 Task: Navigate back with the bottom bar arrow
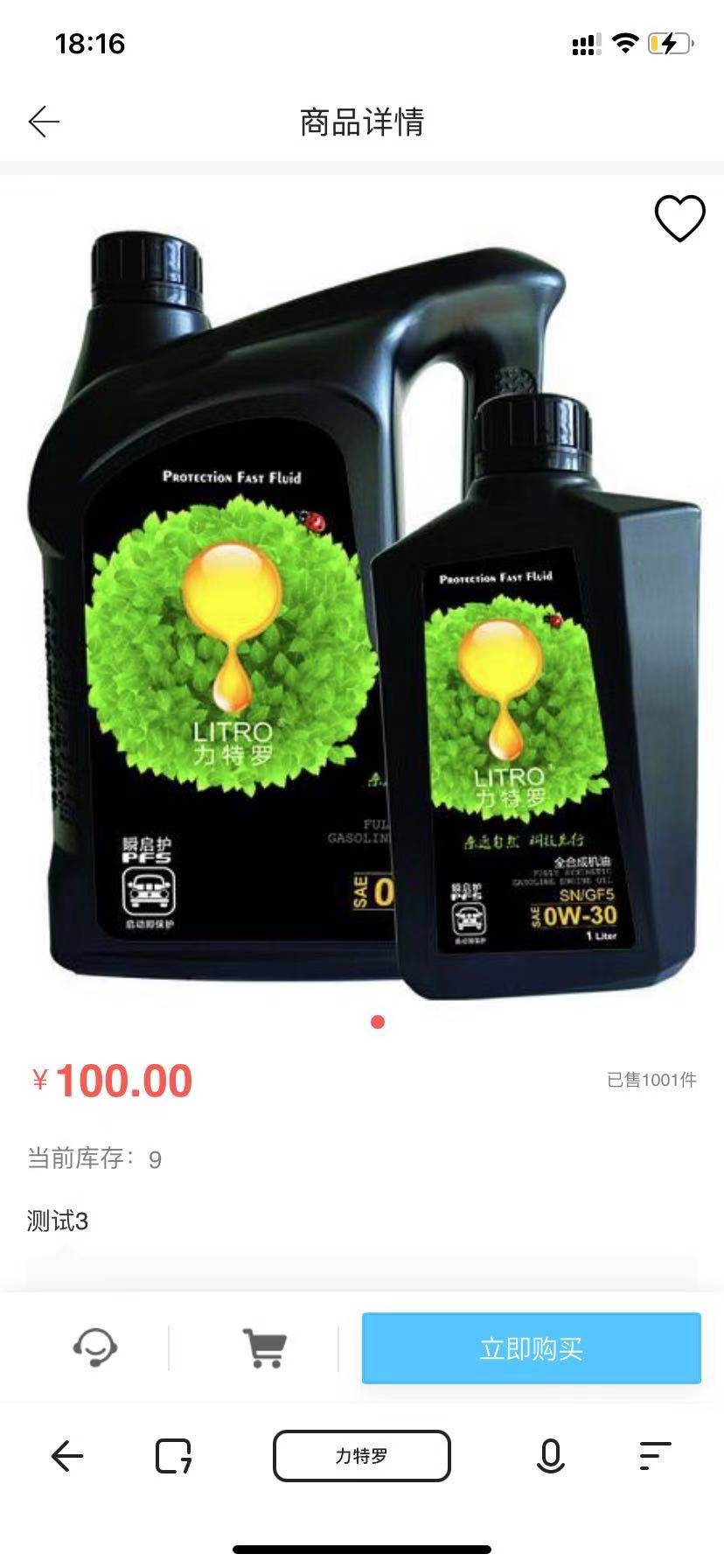[66, 1456]
